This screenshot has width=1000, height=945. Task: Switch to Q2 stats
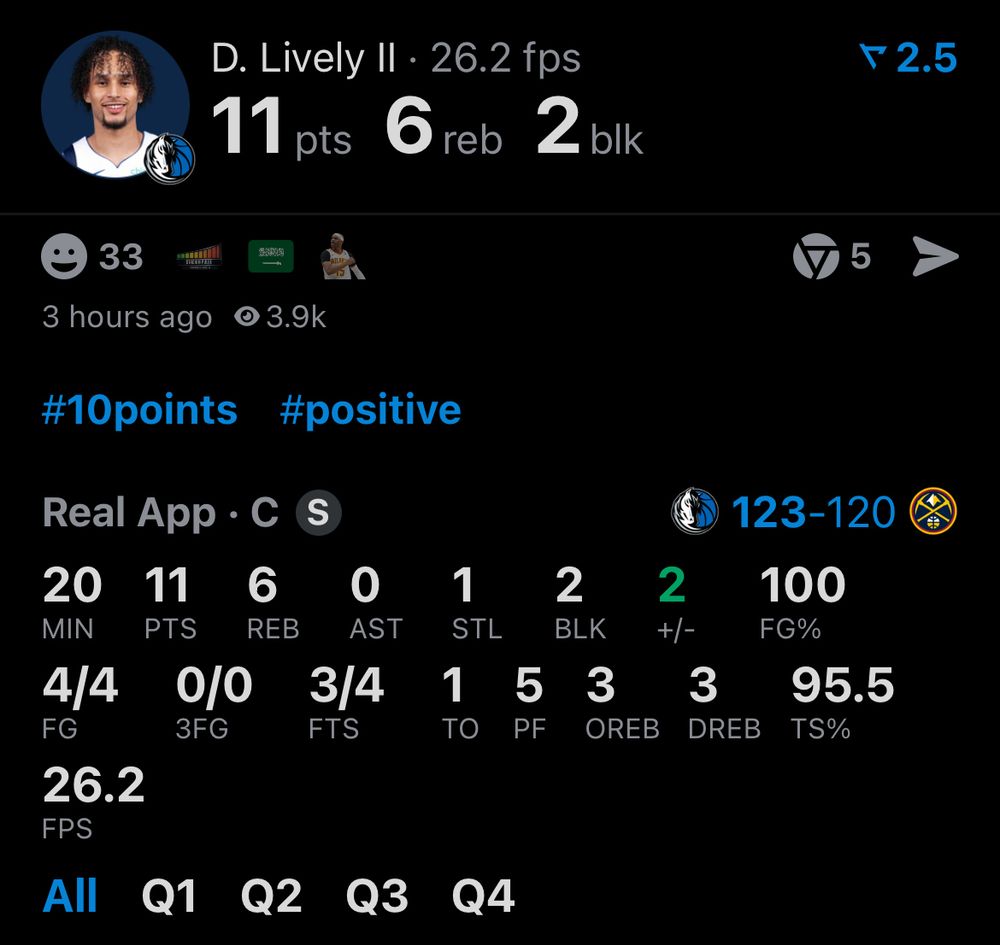click(x=271, y=897)
